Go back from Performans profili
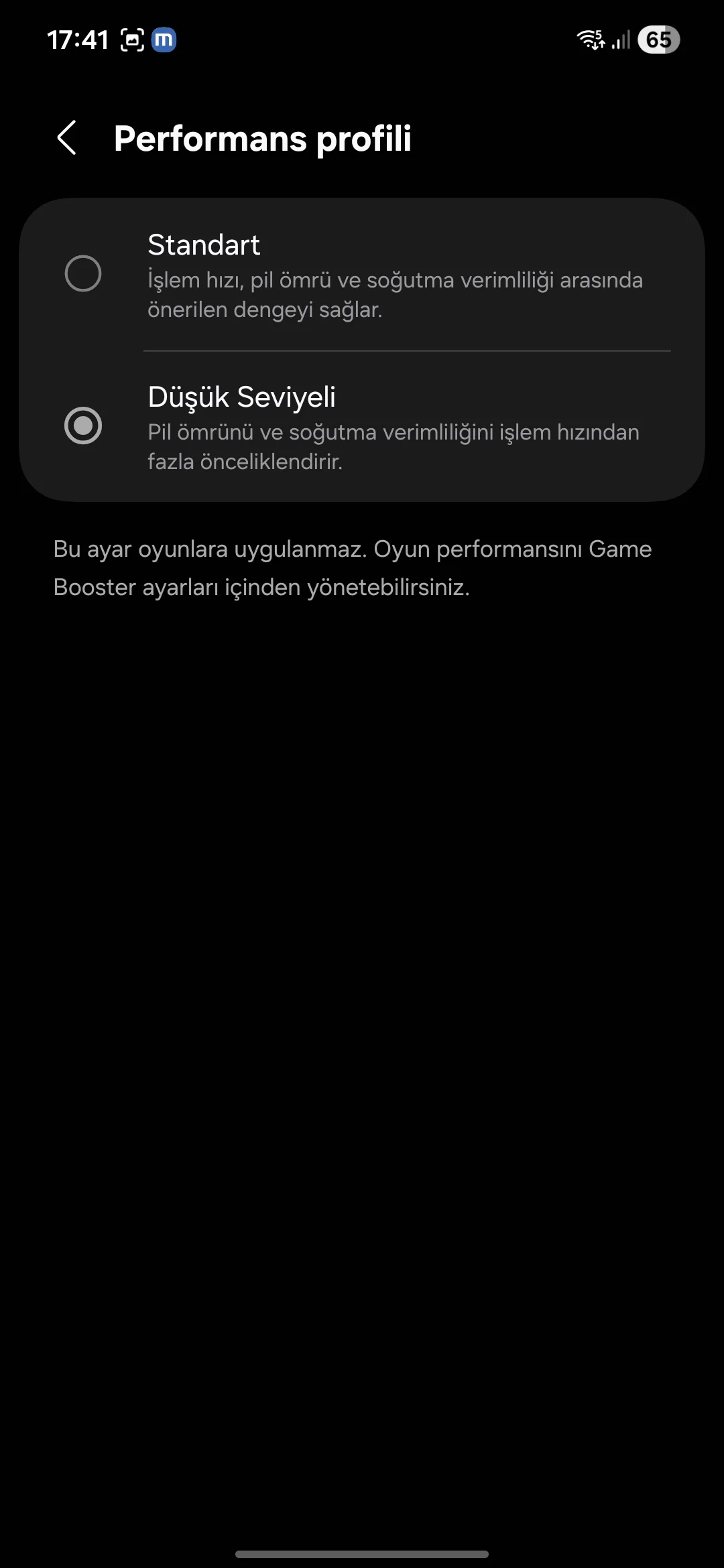The width and height of the screenshot is (724, 1568). 67,138
